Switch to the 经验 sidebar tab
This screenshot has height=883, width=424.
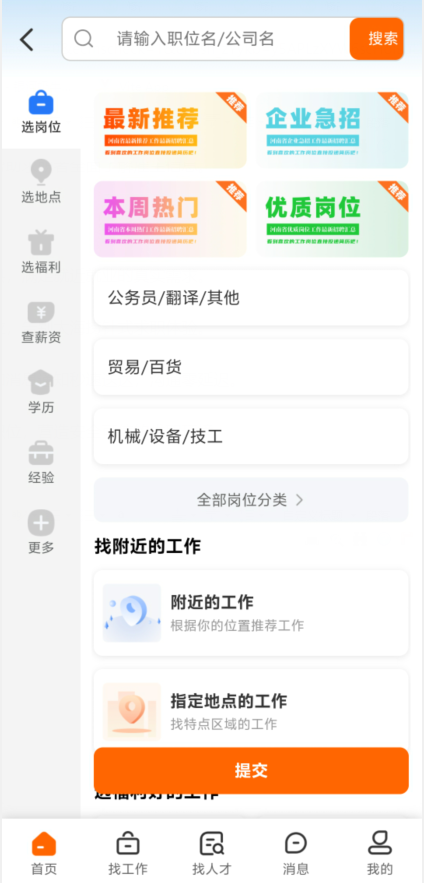pyautogui.click(x=41, y=463)
